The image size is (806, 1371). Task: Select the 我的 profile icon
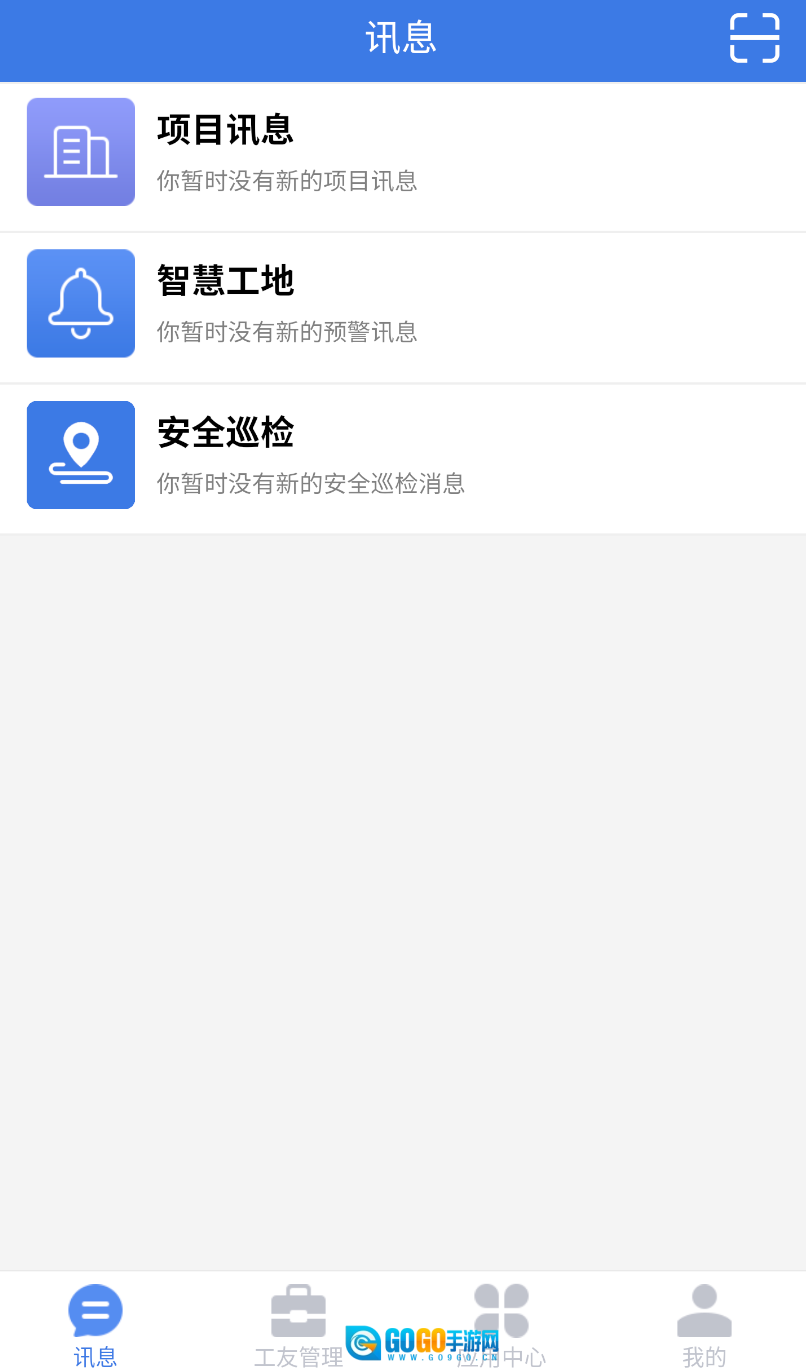pyautogui.click(x=704, y=1309)
